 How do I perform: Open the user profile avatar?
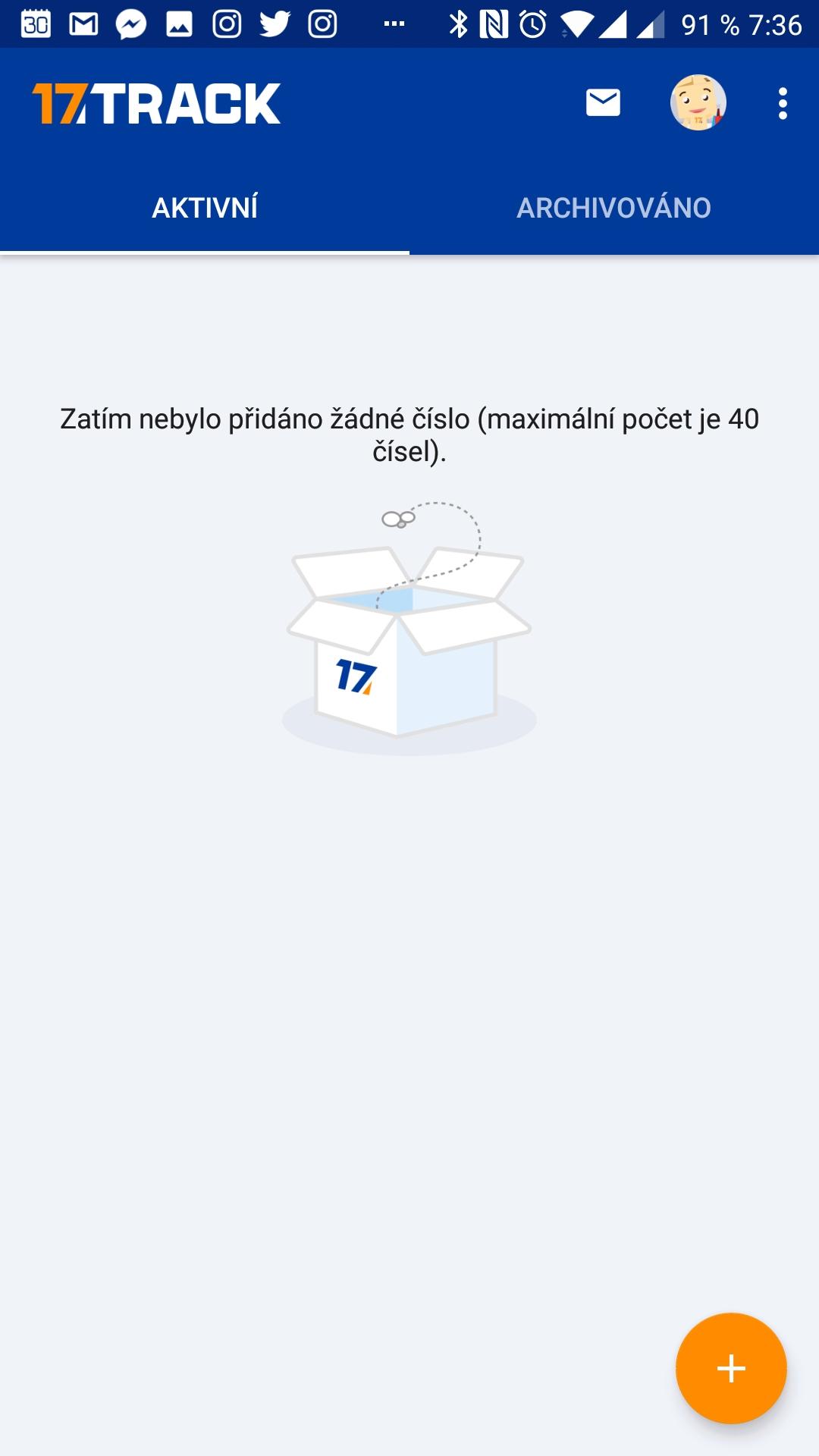coord(698,102)
